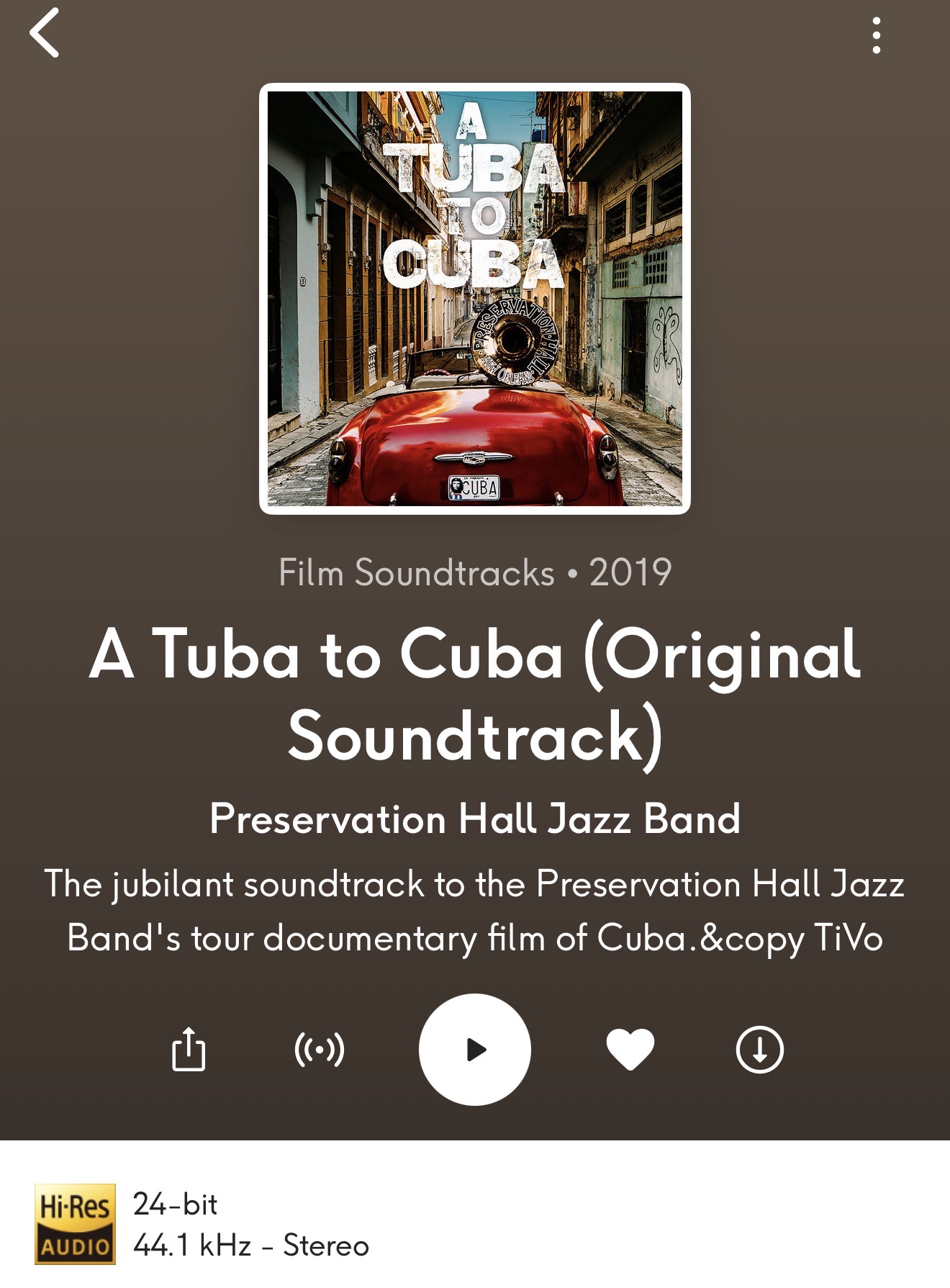View the album cover artwork
Viewport: 950px width, 1288px height.
click(x=475, y=299)
